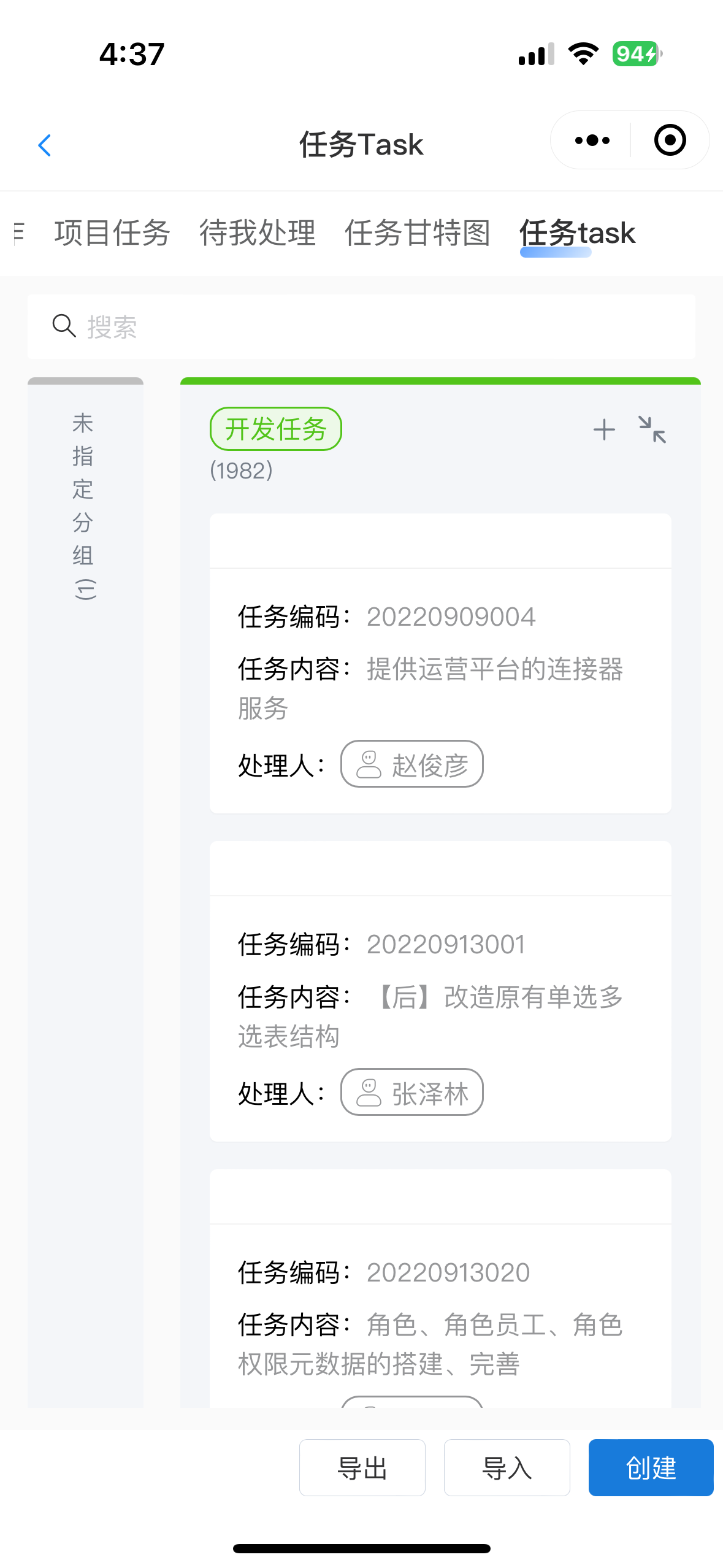Open the mini program more options menu
Image resolution: width=723 pixels, height=1568 pixels.
592,140
